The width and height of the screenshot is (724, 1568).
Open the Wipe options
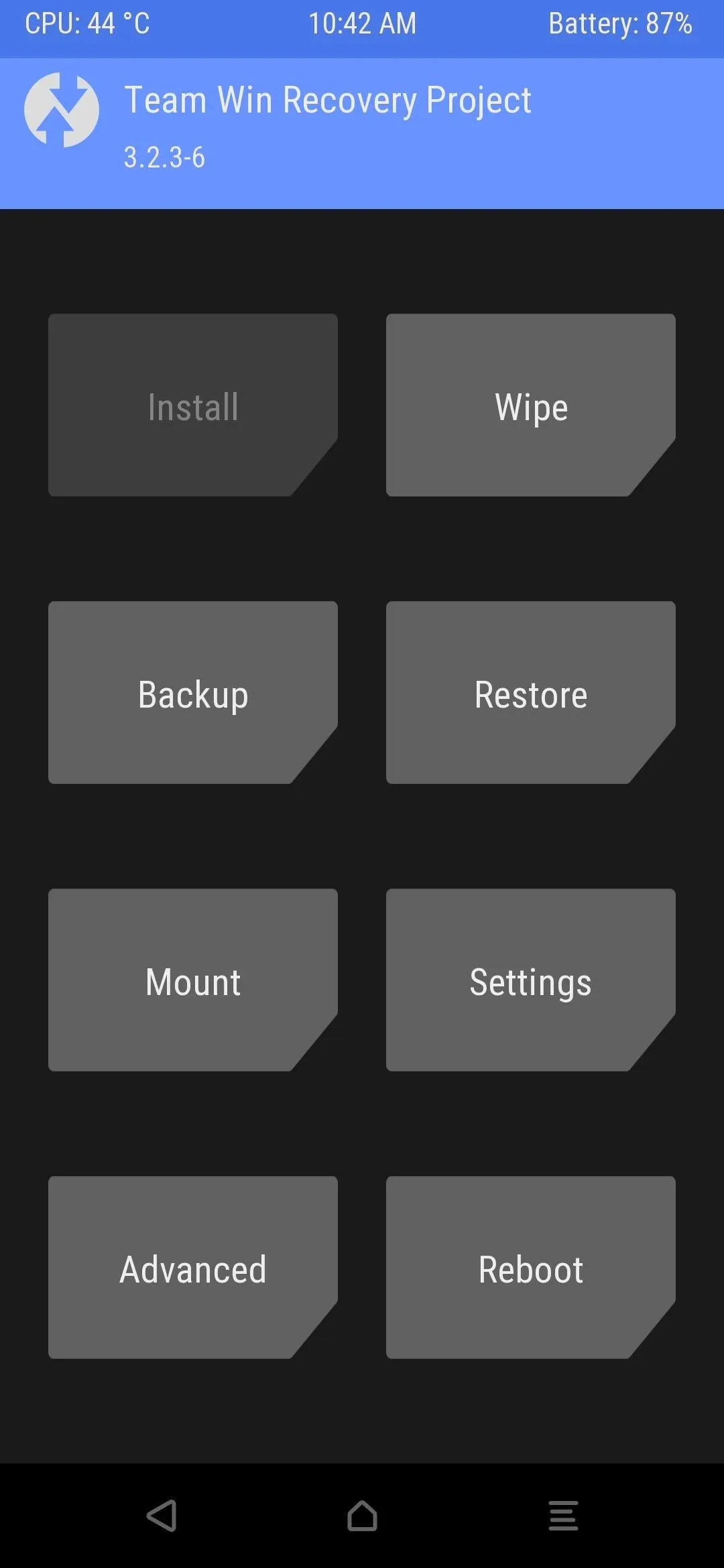coord(531,405)
